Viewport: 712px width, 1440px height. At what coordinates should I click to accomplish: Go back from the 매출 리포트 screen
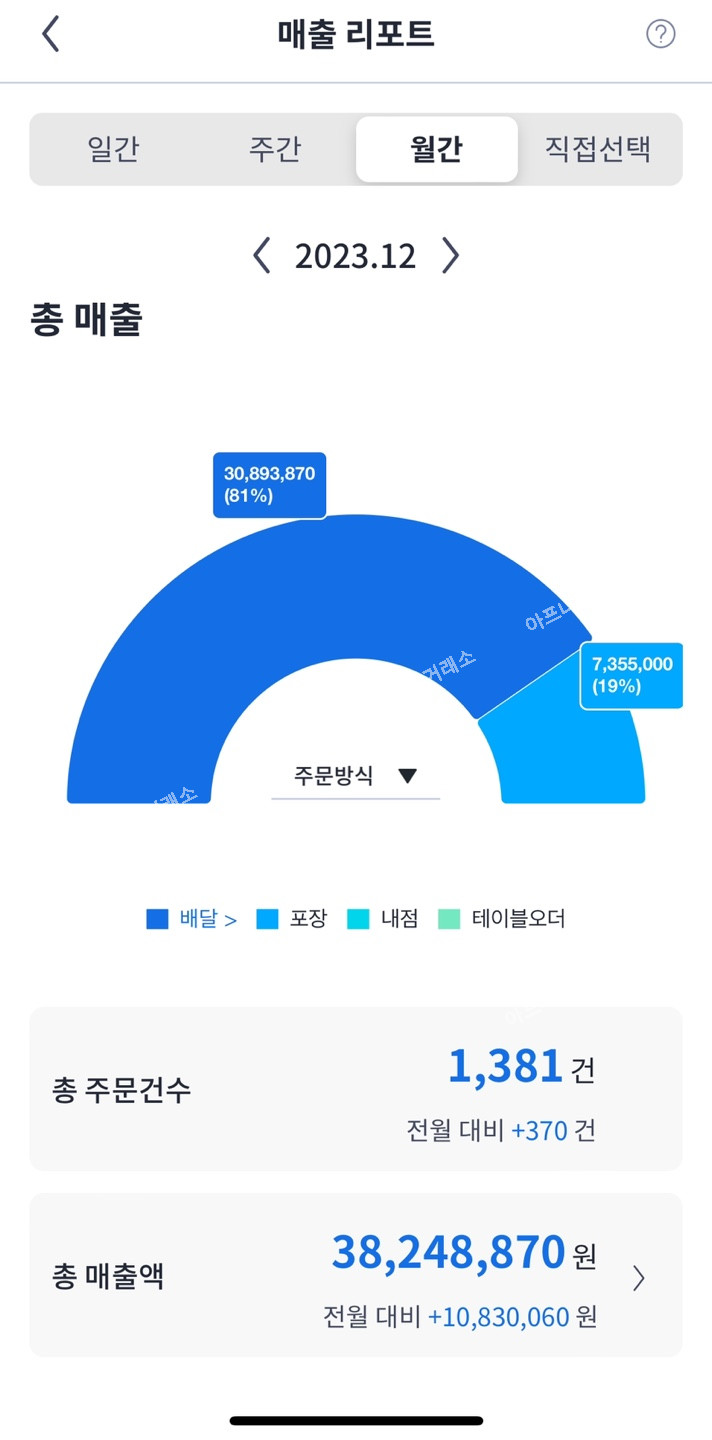tap(50, 34)
